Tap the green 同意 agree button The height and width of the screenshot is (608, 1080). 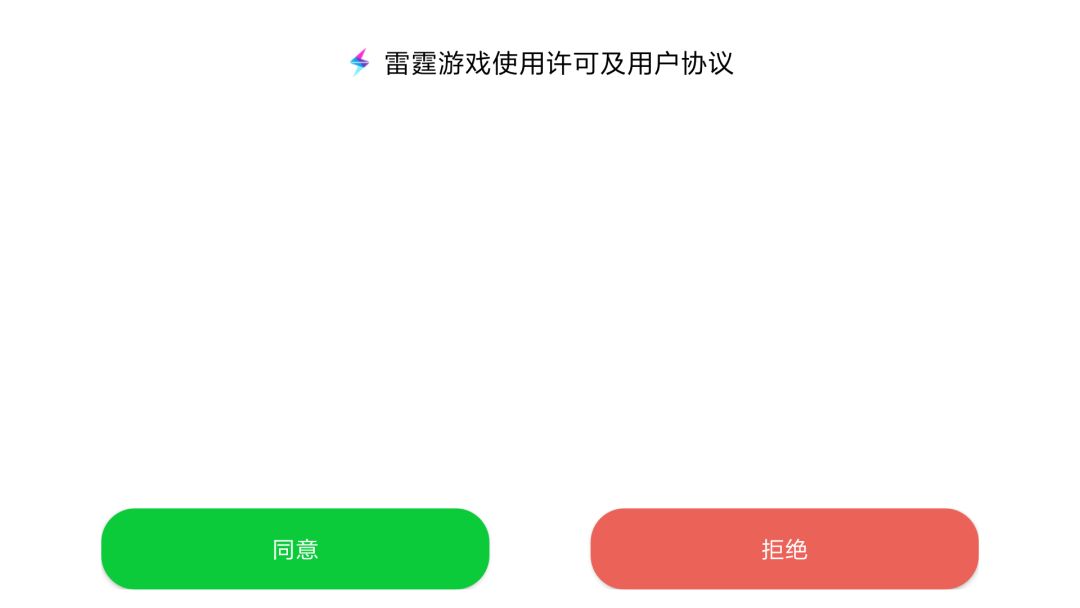pos(295,549)
